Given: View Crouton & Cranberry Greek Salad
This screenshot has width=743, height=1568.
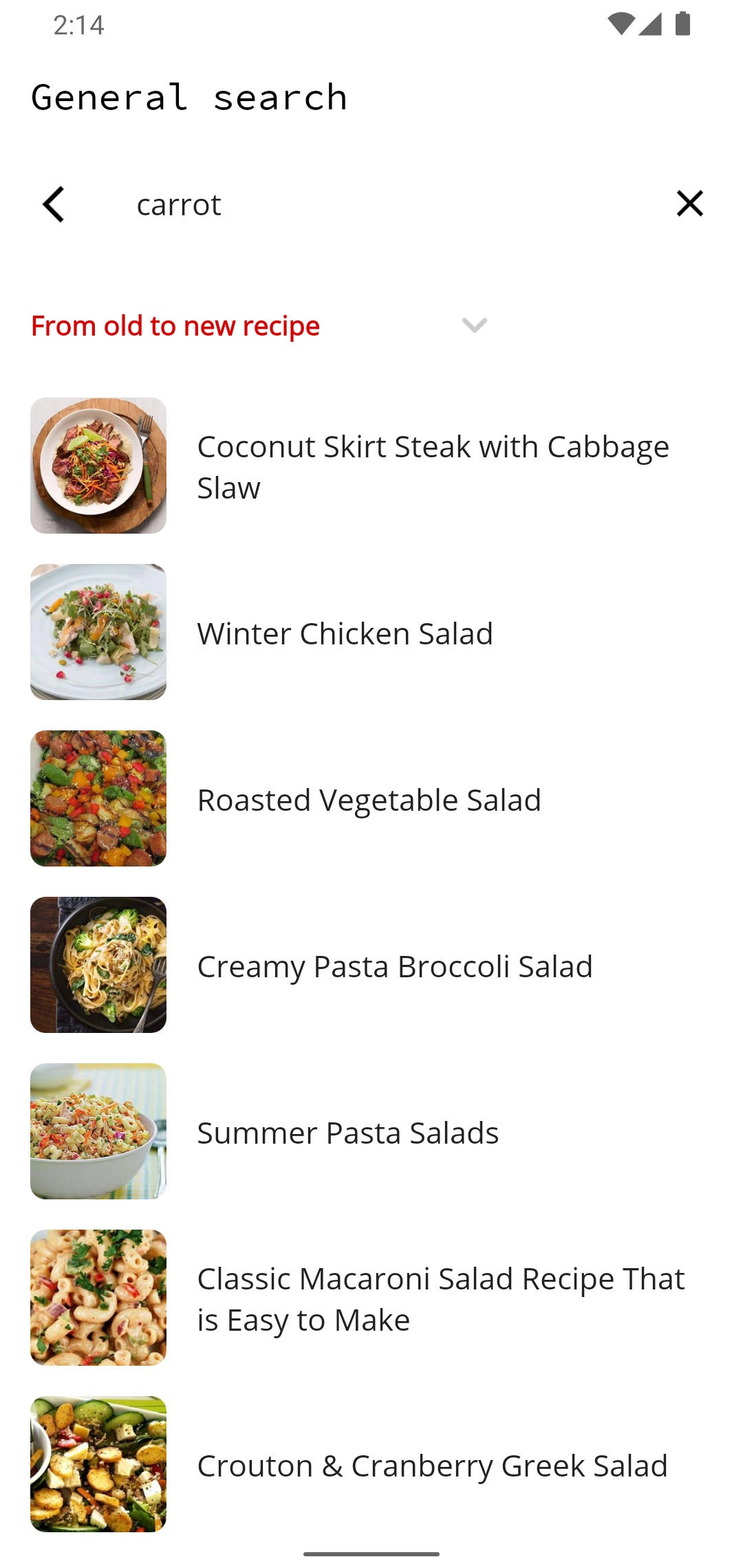Looking at the screenshot, I should (x=432, y=1466).
